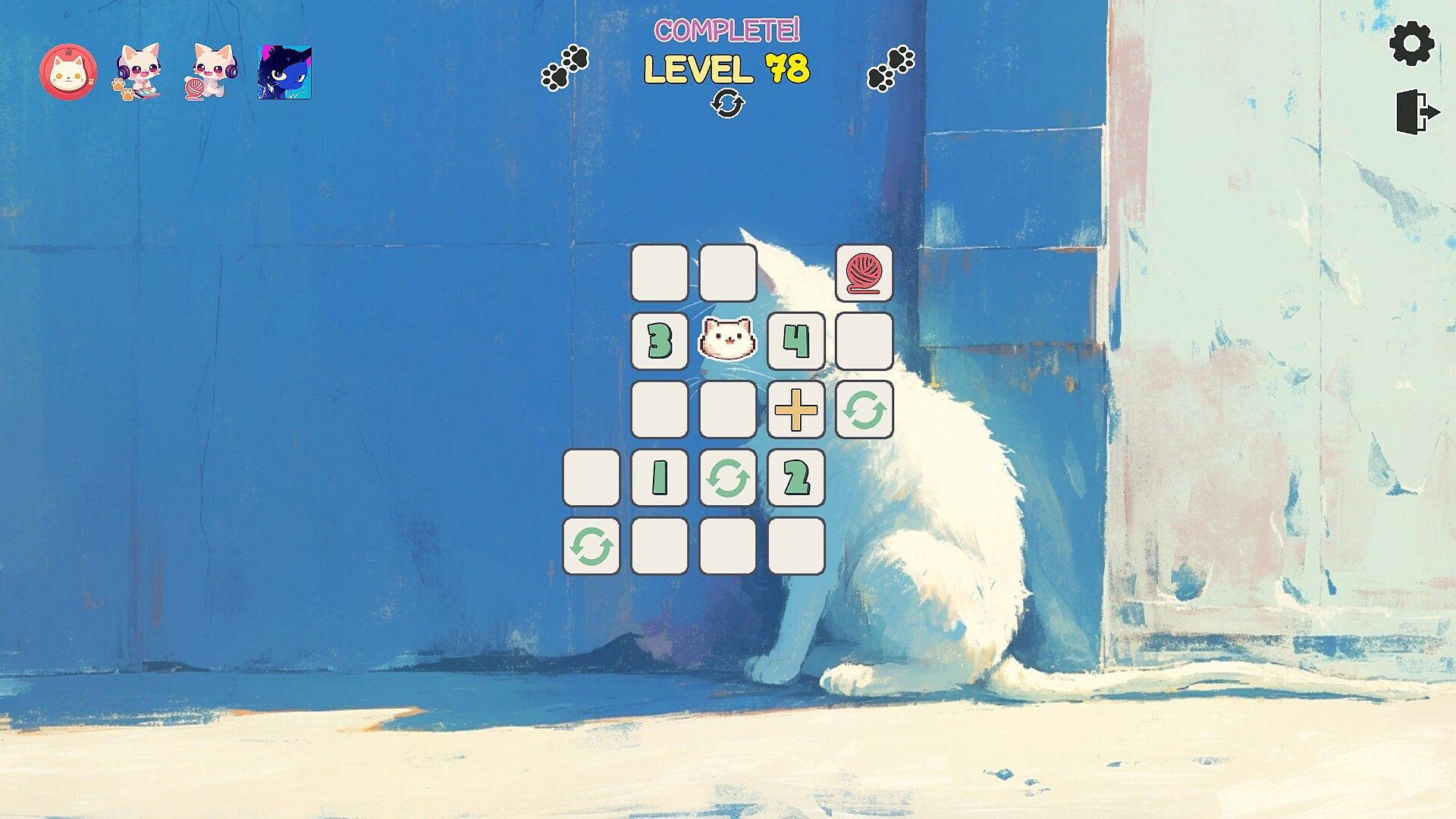Tap the number 1 tile
This screenshot has width=1456, height=819.
(659, 478)
